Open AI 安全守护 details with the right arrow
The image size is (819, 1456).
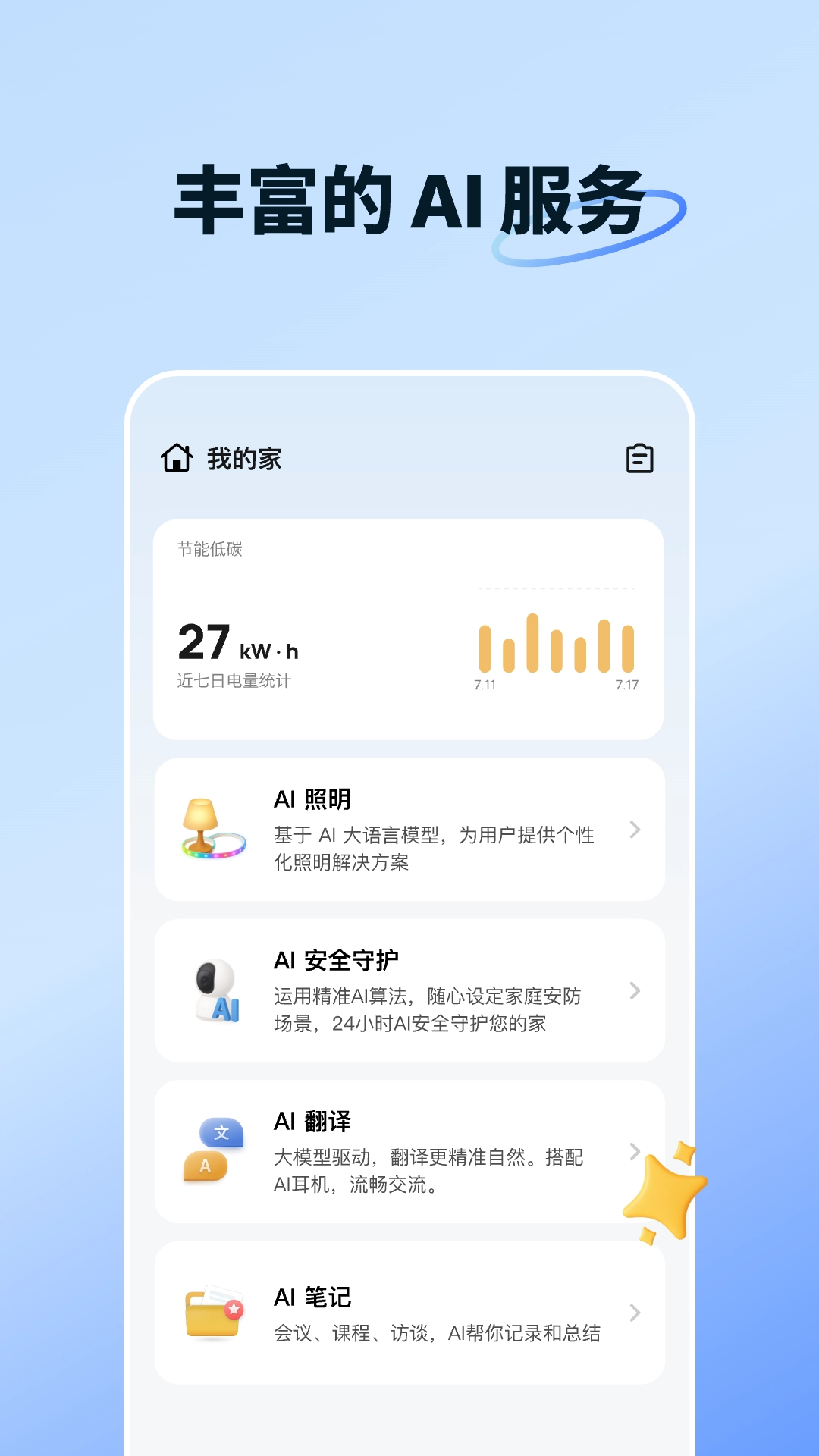[635, 990]
